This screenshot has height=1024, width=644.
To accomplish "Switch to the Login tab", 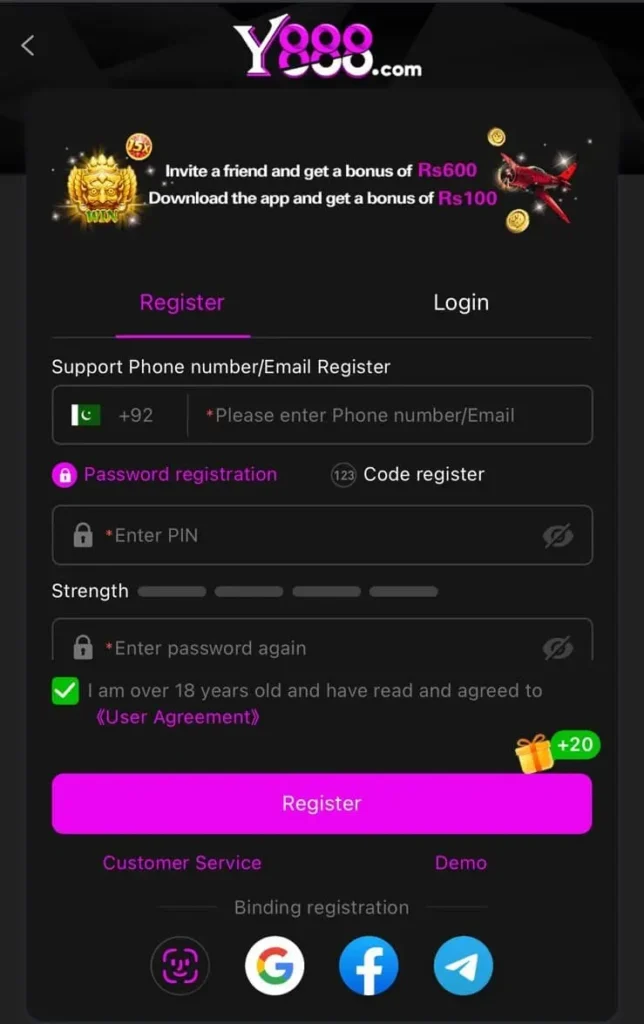I will (460, 302).
